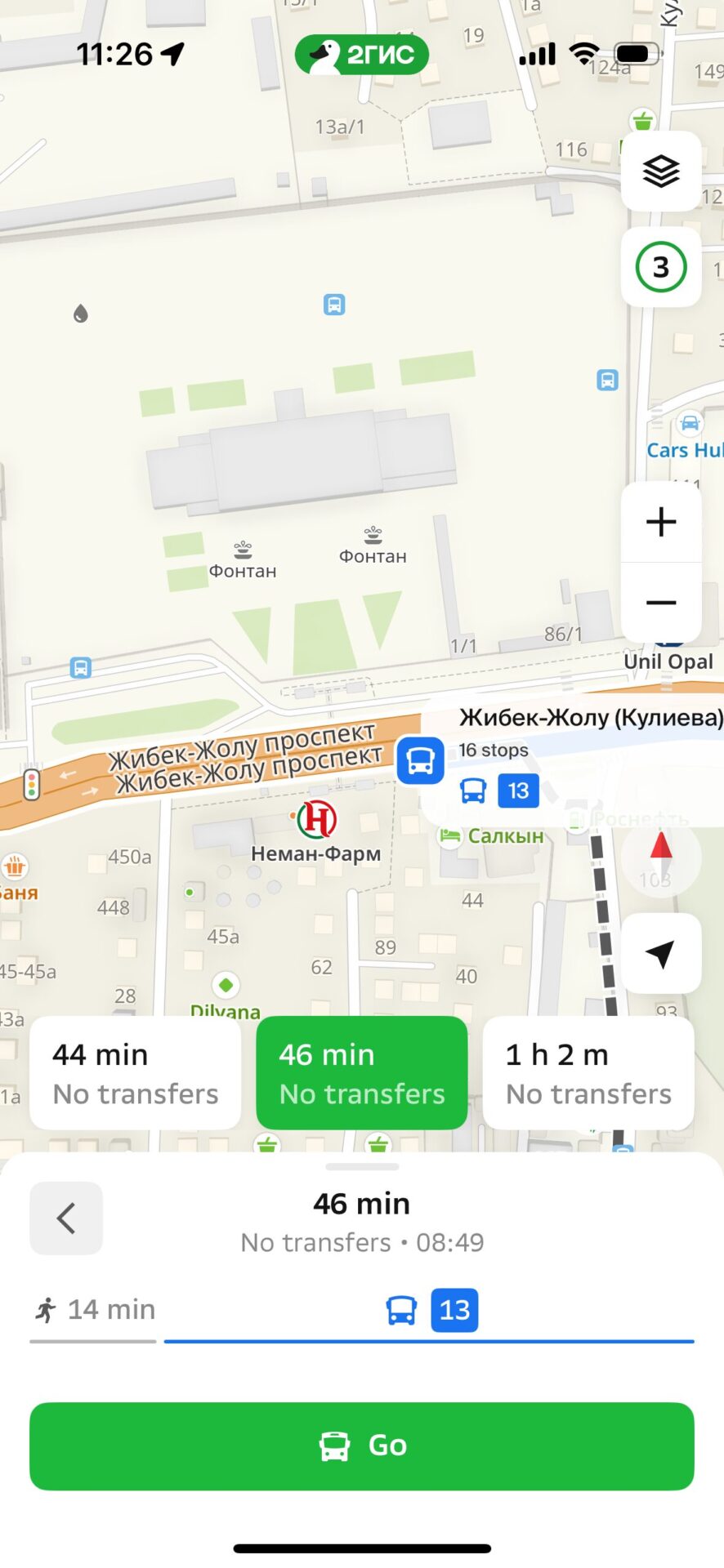Tap the traffic score 3 button
This screenshot has width=724, height=1568.
pos(661,267)
